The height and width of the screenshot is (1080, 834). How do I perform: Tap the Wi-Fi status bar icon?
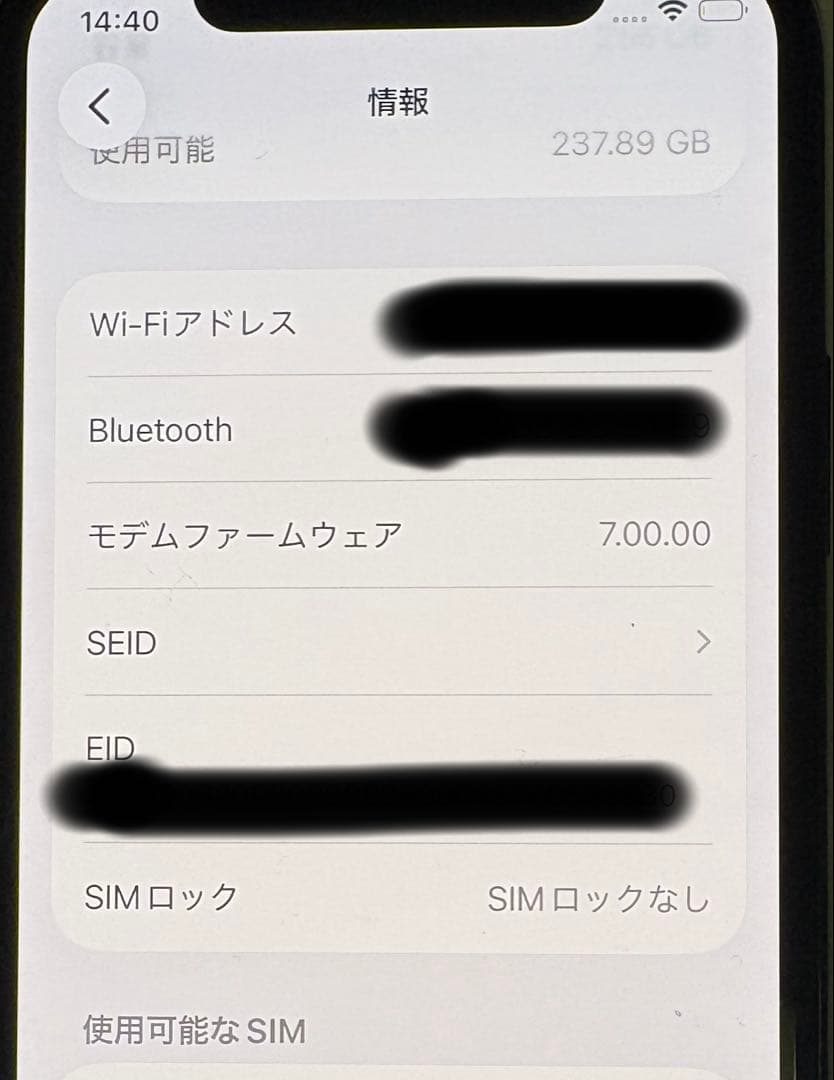pos(672,12)
